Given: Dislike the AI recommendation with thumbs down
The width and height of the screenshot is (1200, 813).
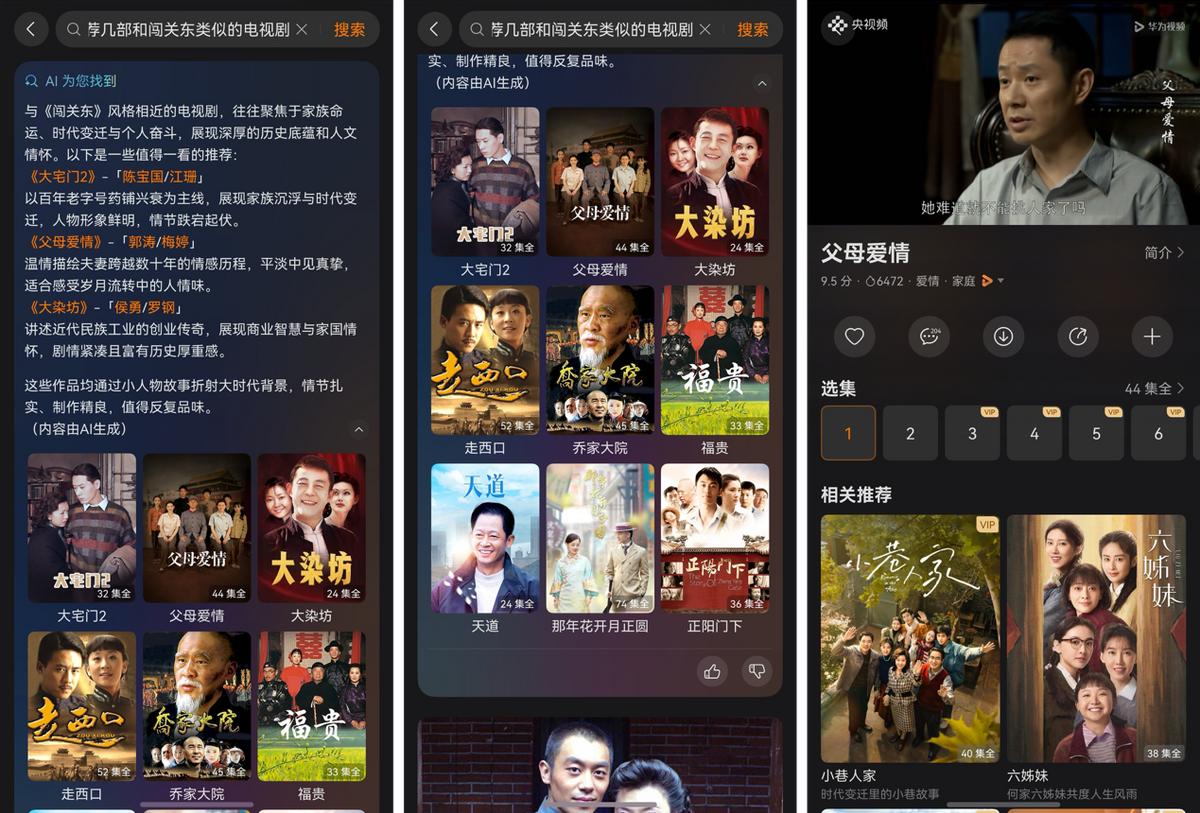Looking at the screenshot, I should (x=758, y=671).
